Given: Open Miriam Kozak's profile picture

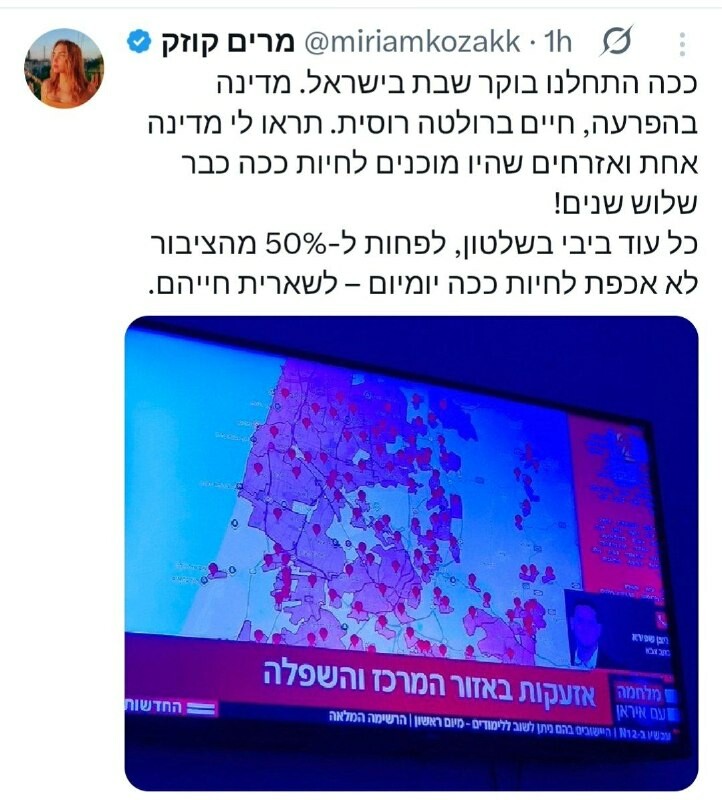Looking at the screenshot, I should 64,68.
